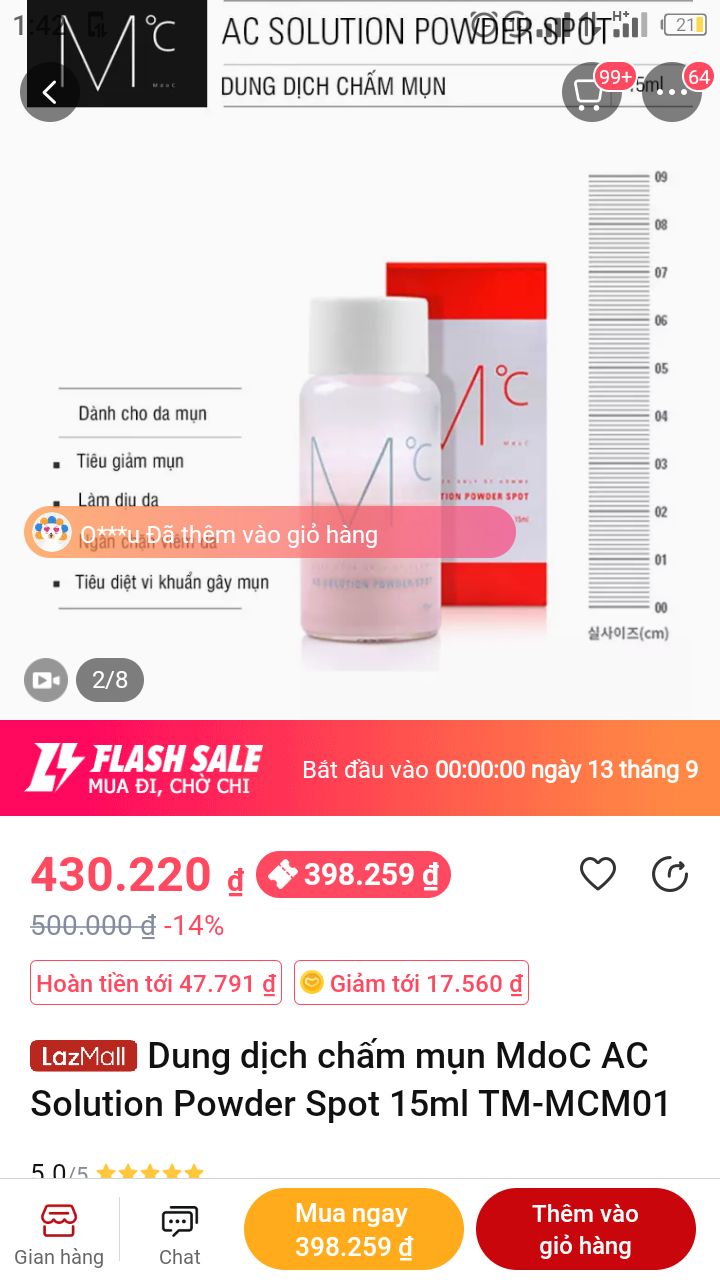Open Chat with the seller
The image size is (720, 1280).
pyautogui.click(x=180, y=1234)
